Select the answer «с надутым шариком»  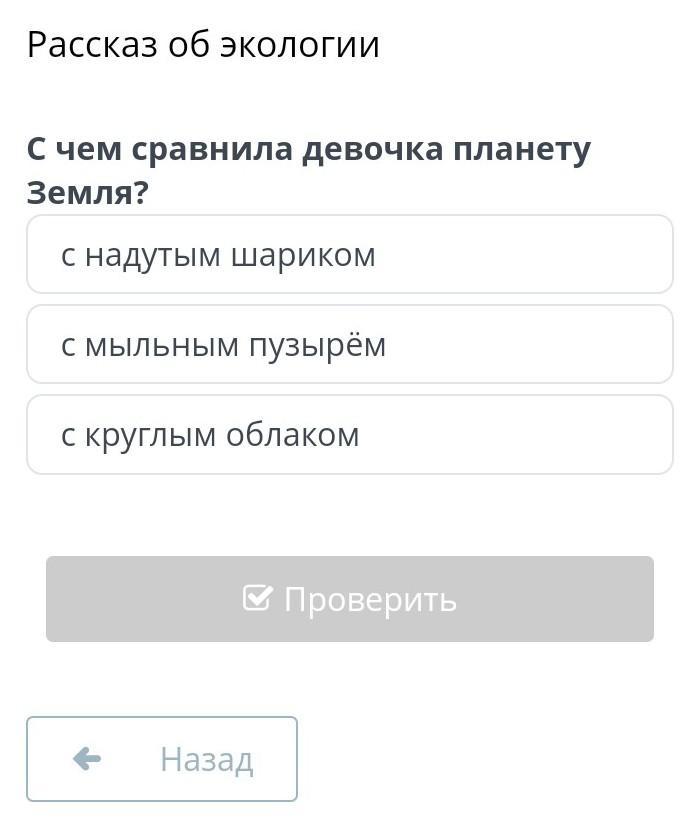(350, 254)
